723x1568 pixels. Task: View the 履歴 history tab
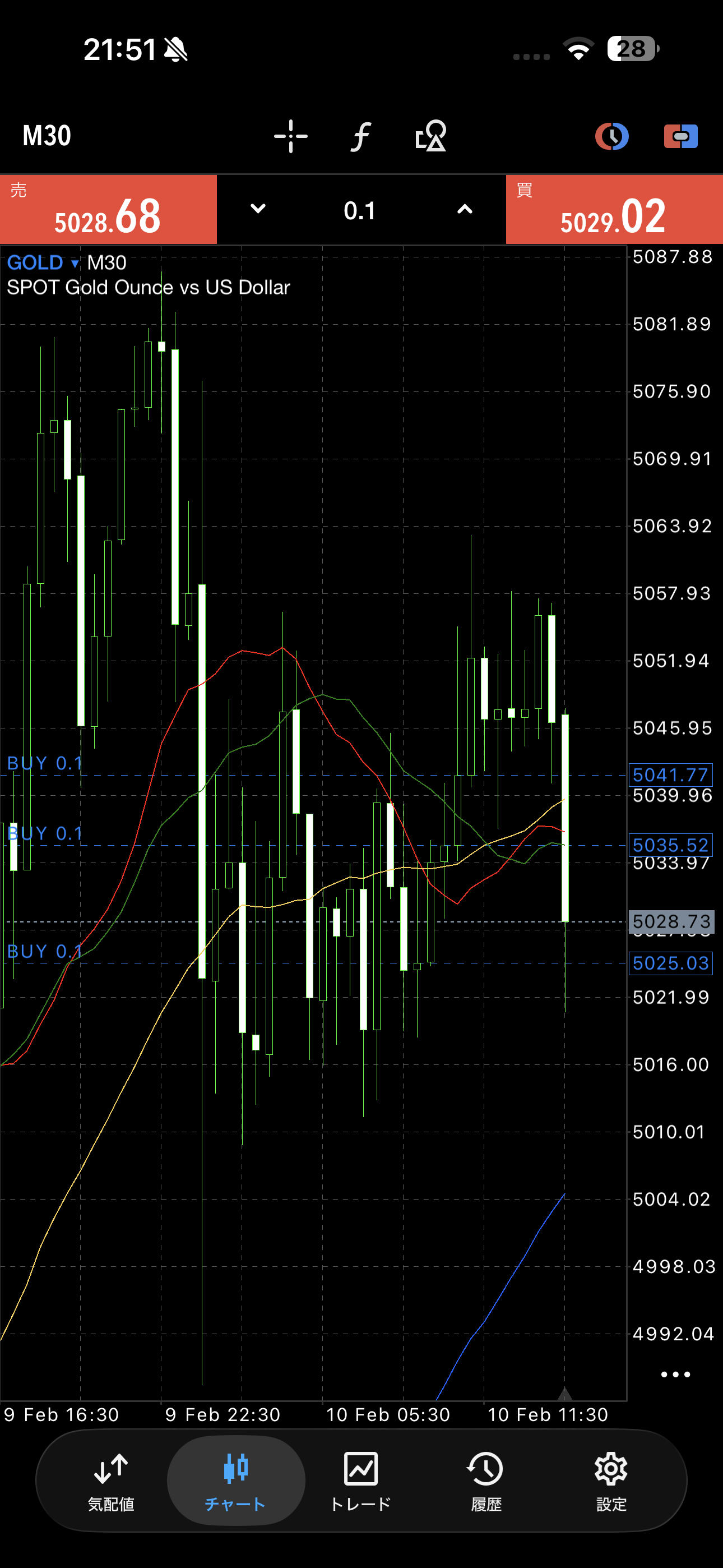[x=486, y=1481]
